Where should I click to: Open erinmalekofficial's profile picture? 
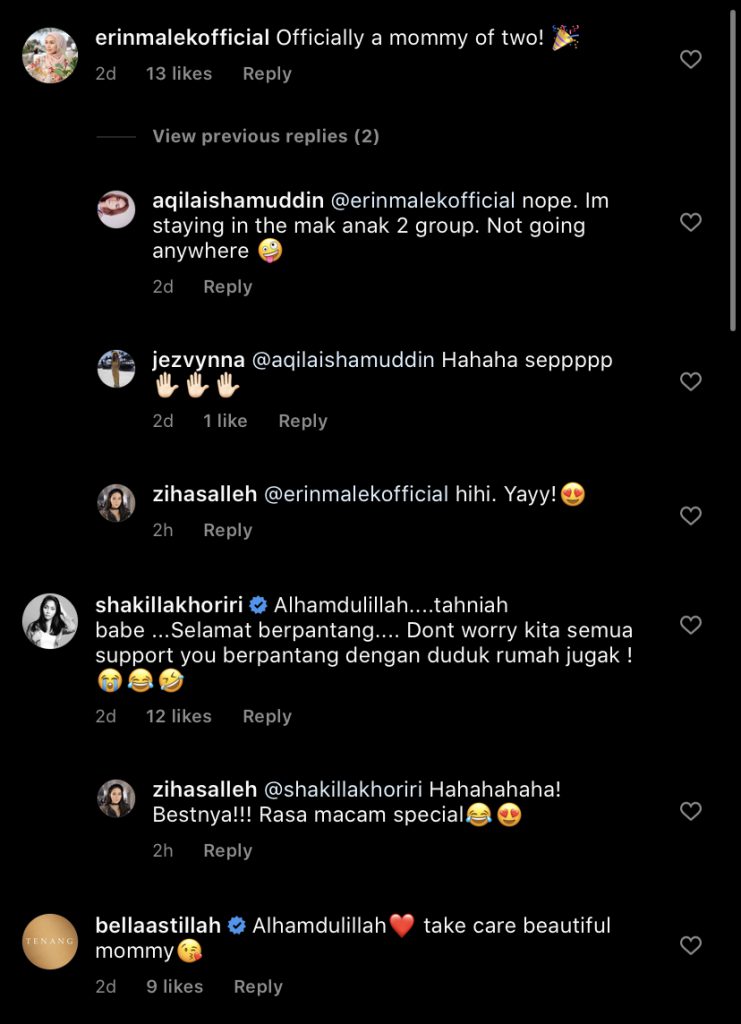(50, 55)
